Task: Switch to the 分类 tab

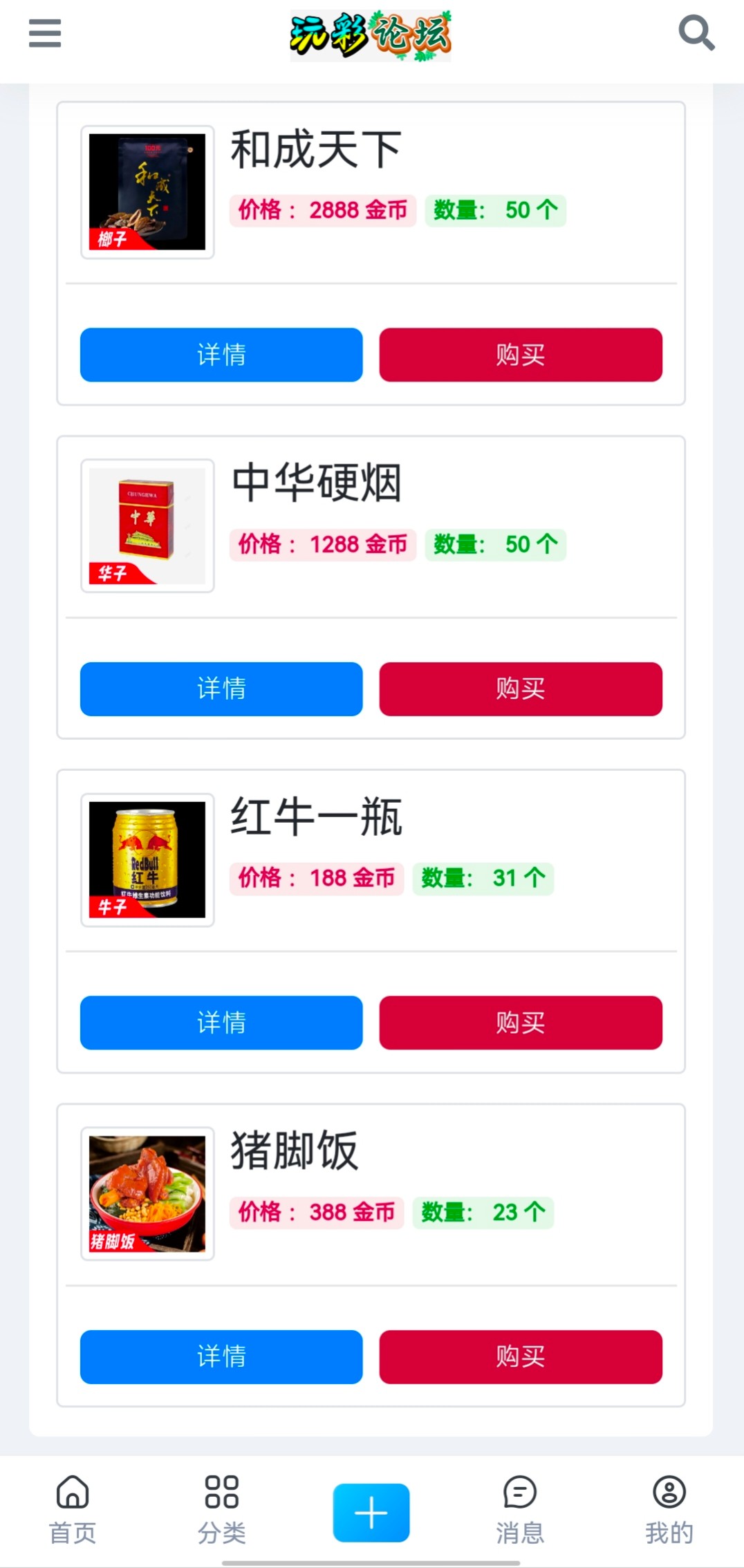Action: click(221, 1510)
